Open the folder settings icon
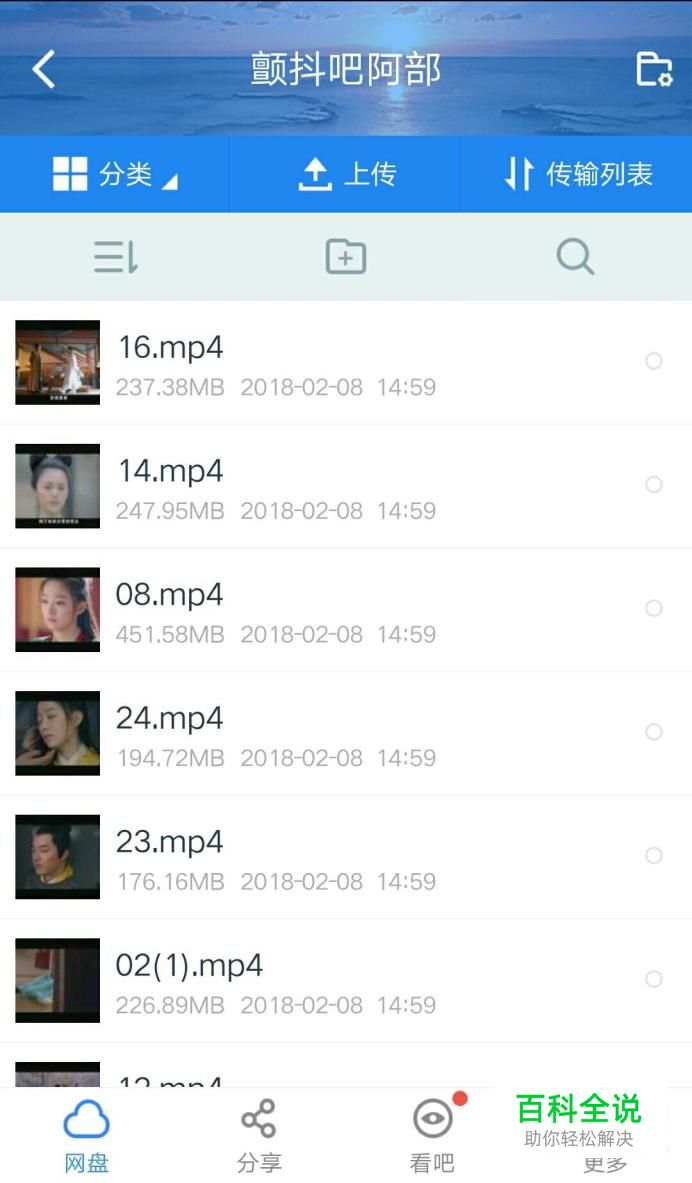The height and width of the screenshot is (1183, 692). pos(654,69)
